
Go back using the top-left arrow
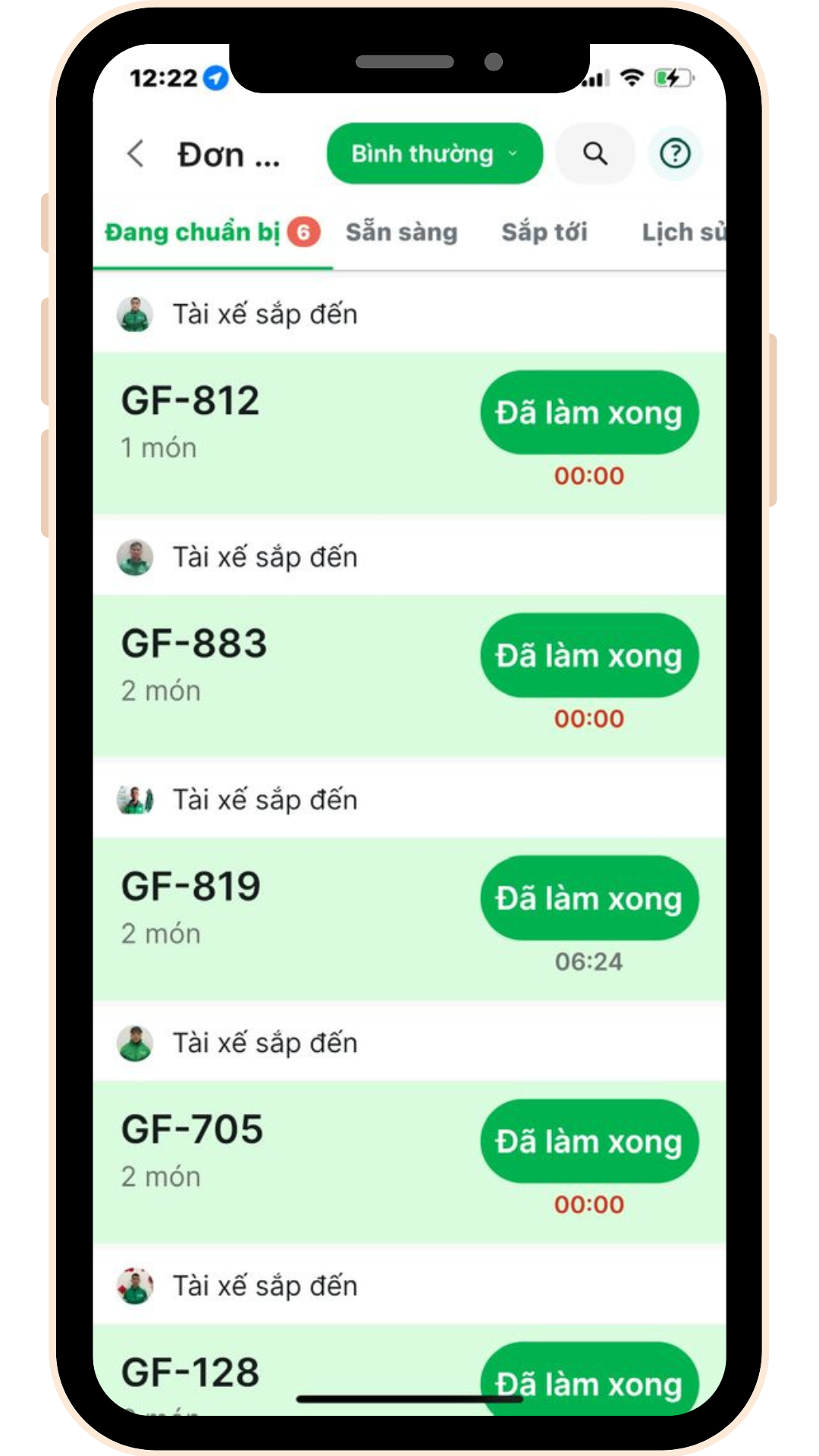point(136,154)
